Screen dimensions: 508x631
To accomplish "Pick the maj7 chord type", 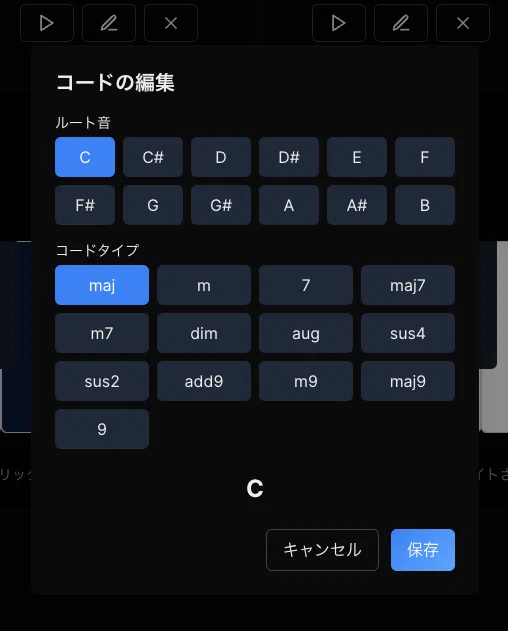I will (408, 285).
